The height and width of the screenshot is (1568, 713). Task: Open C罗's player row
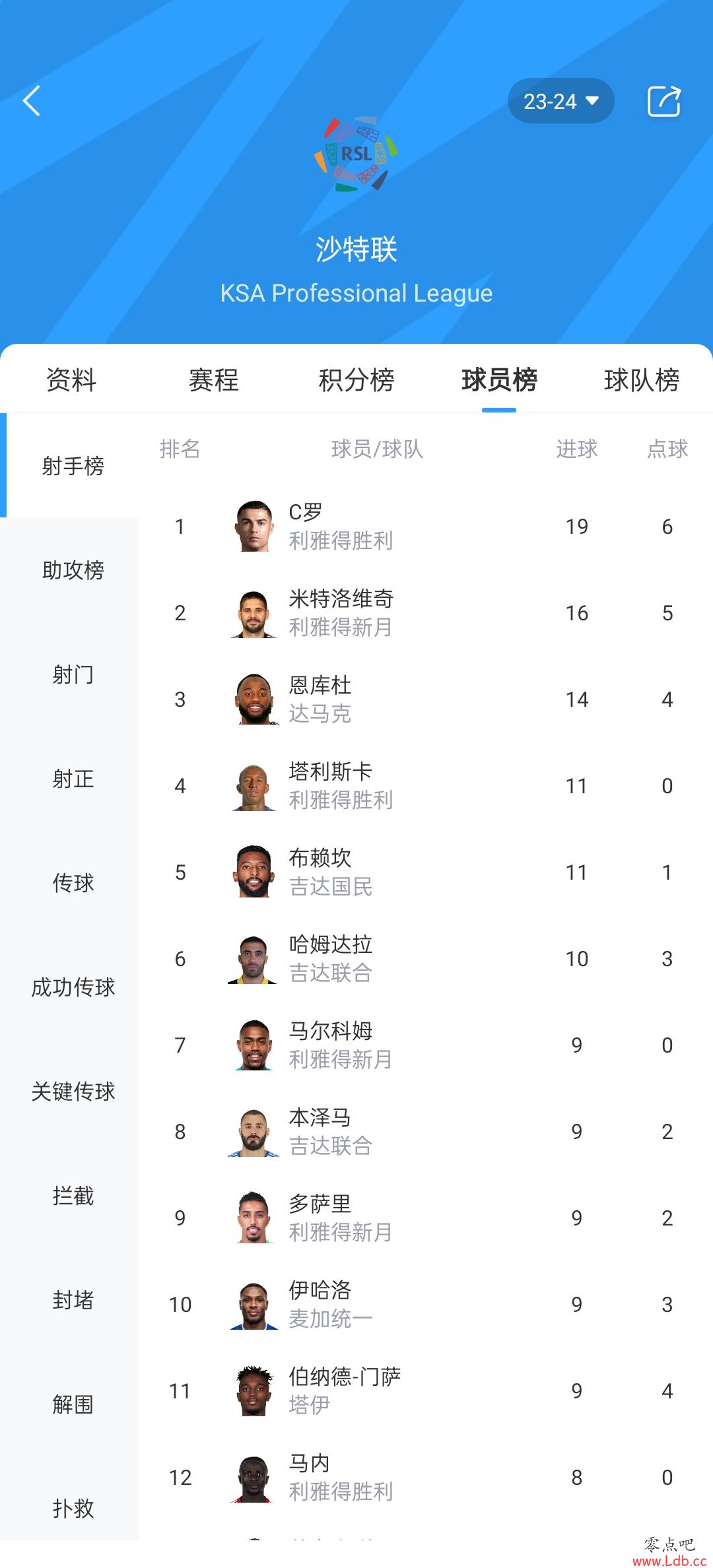tap(426, 526)
